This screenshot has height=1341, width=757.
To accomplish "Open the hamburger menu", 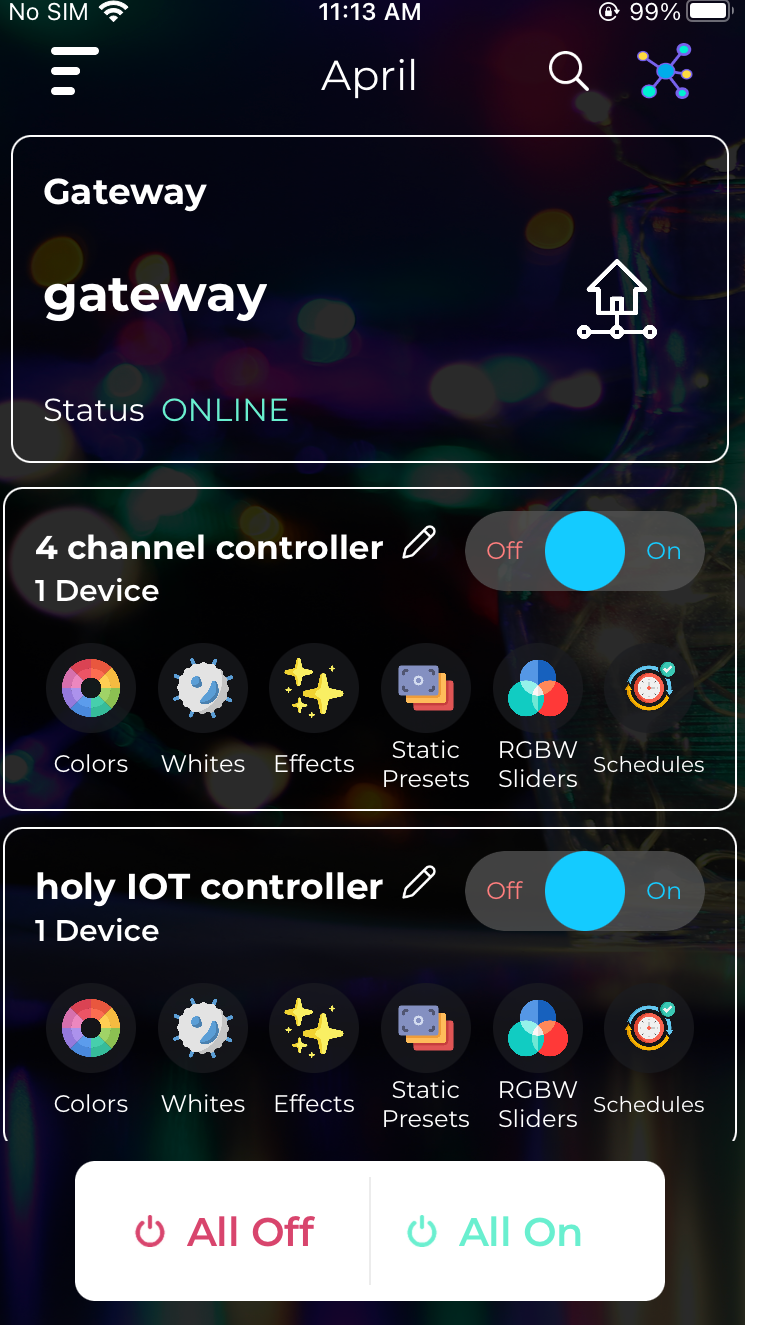I will 75,71.
